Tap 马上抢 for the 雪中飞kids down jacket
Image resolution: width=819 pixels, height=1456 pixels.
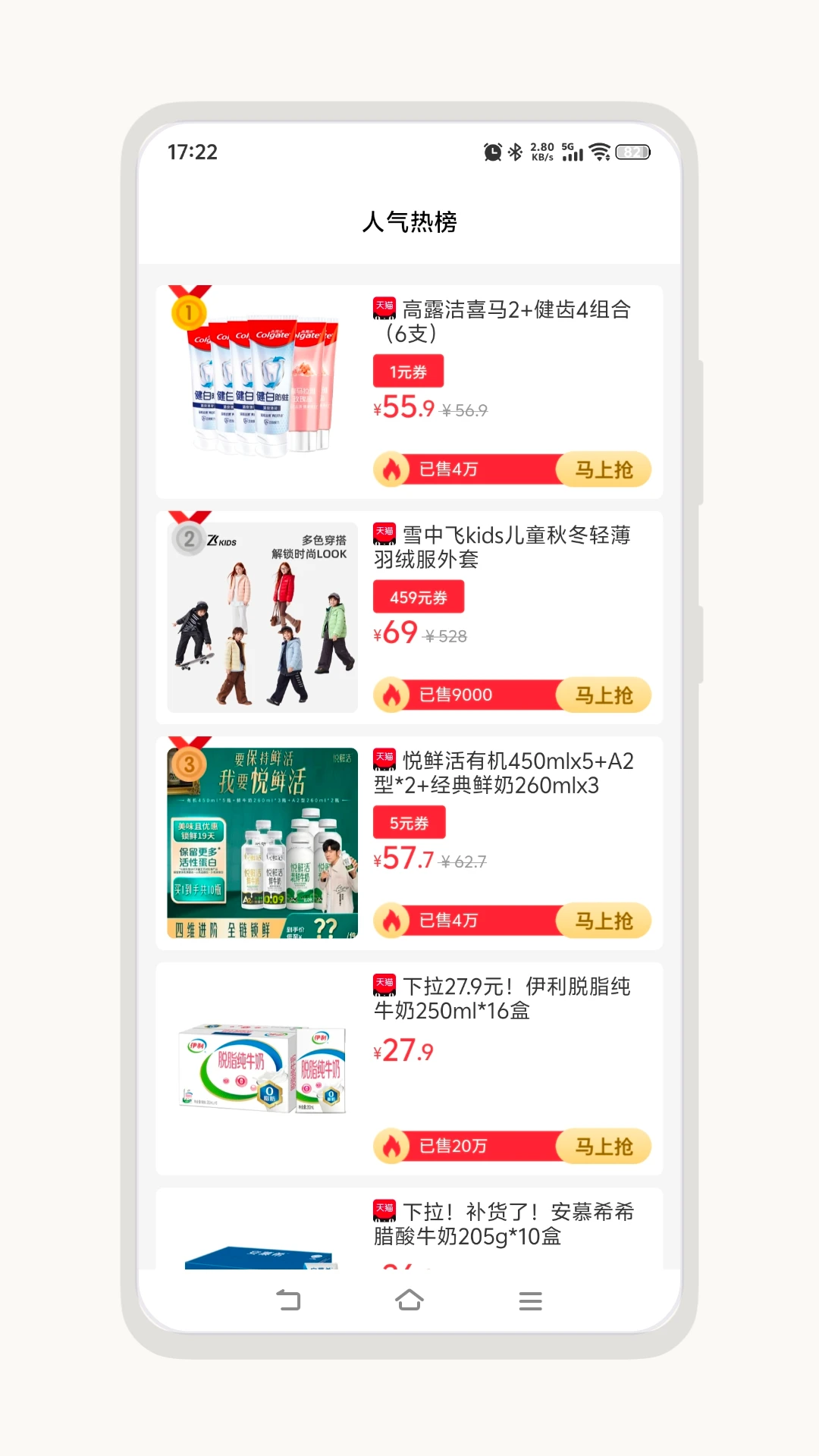click(604, 695)
